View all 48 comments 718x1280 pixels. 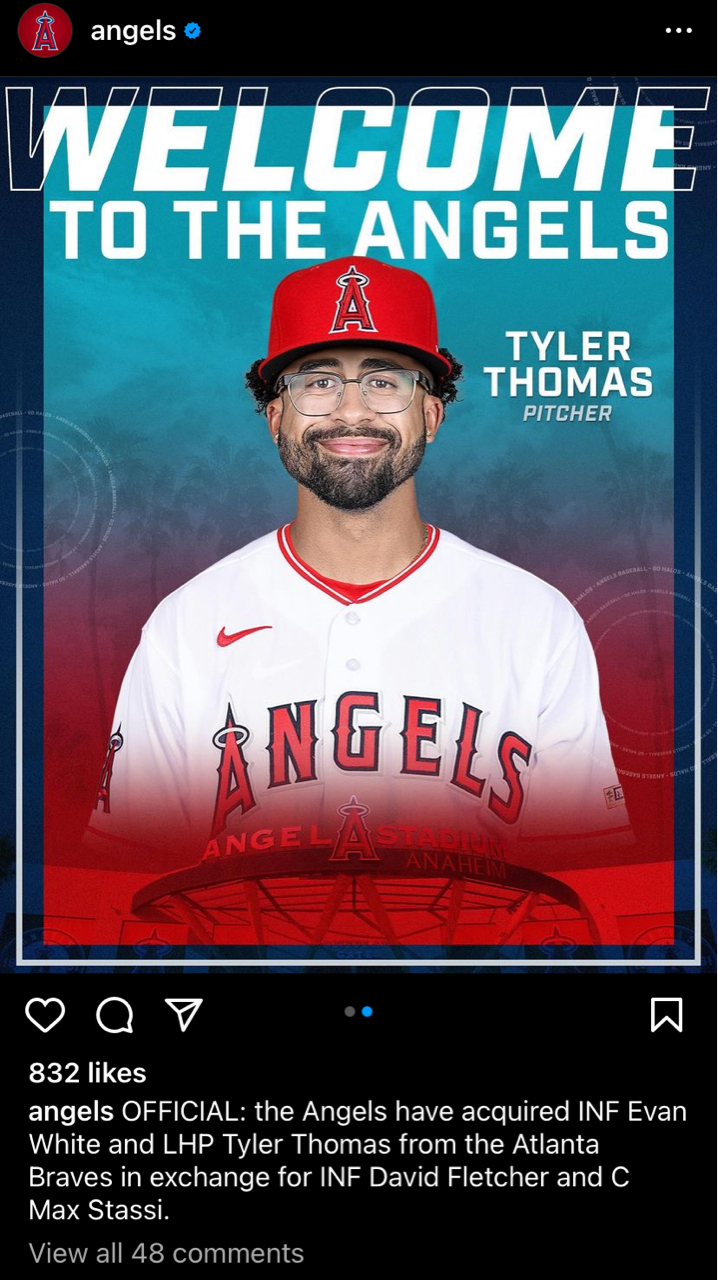pyautogui.click(x=166, y=1253)
